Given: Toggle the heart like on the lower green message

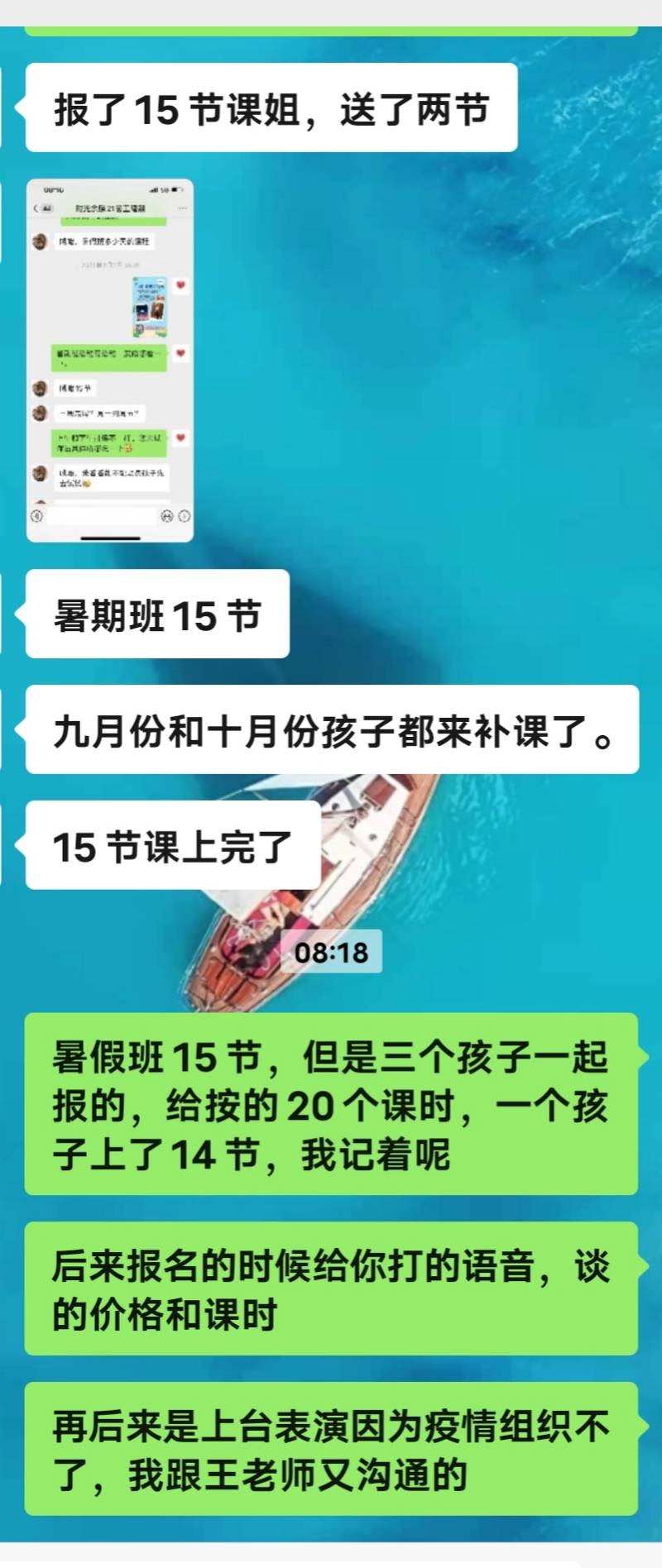Looking at the screenshot, I should coord(180,438).
